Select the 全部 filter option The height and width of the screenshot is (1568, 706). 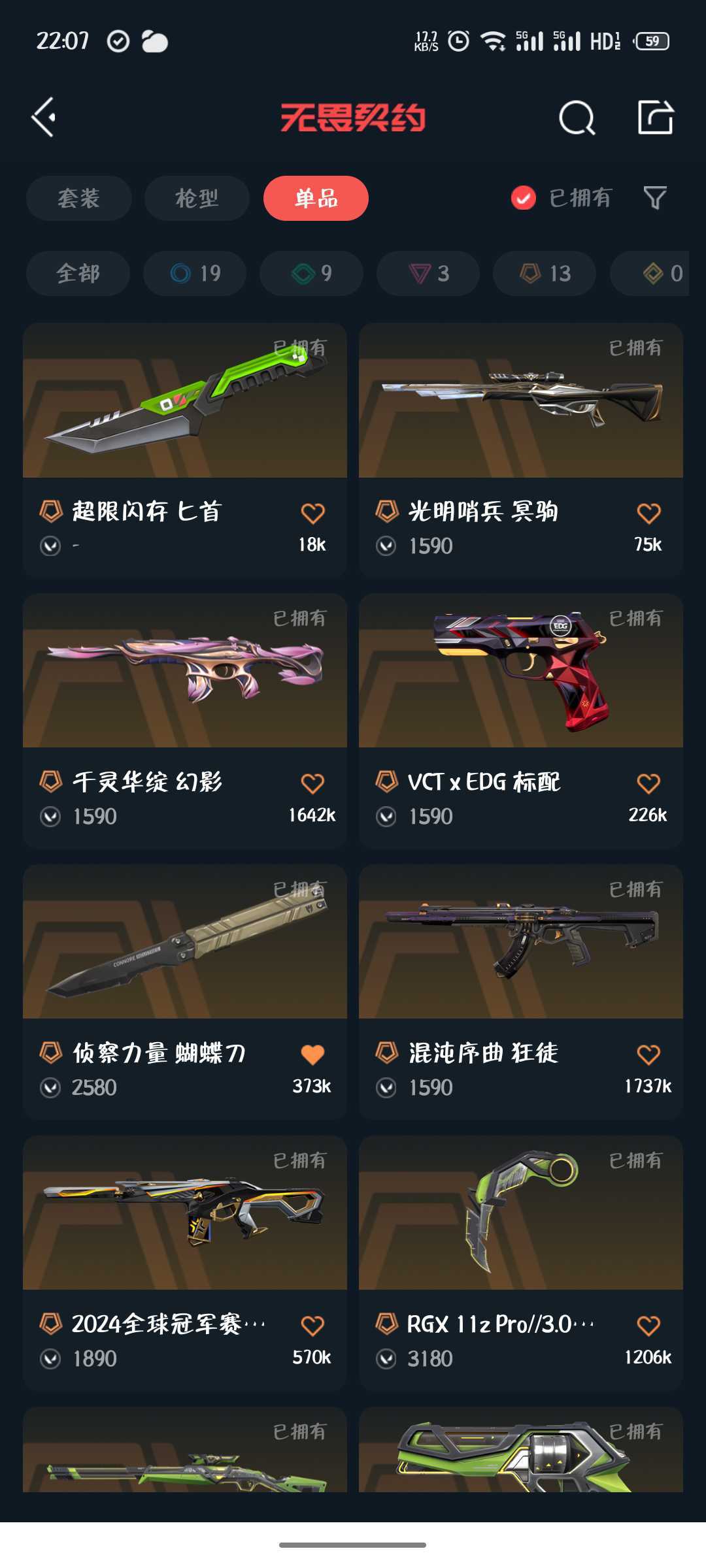(77, 273)
